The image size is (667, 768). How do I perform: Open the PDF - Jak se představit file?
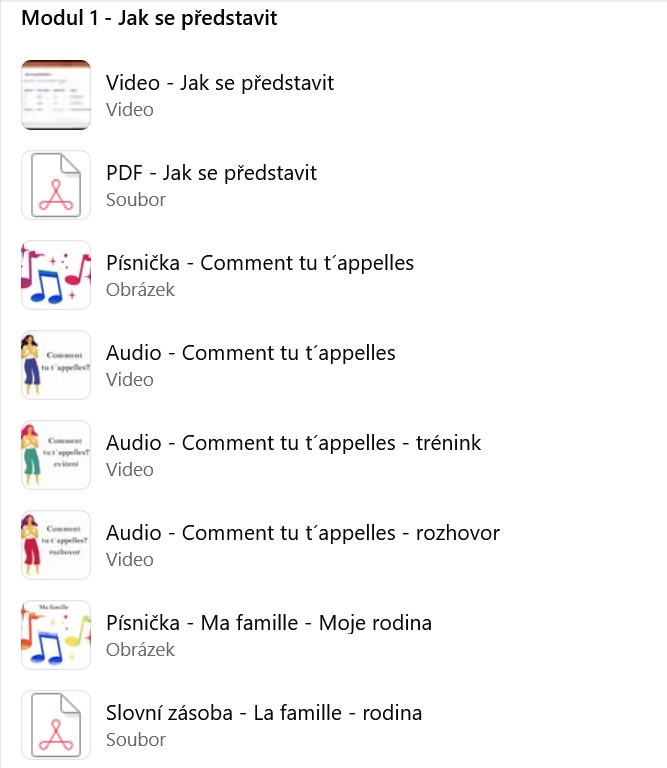pyautogui.click(x=211, y=173)
